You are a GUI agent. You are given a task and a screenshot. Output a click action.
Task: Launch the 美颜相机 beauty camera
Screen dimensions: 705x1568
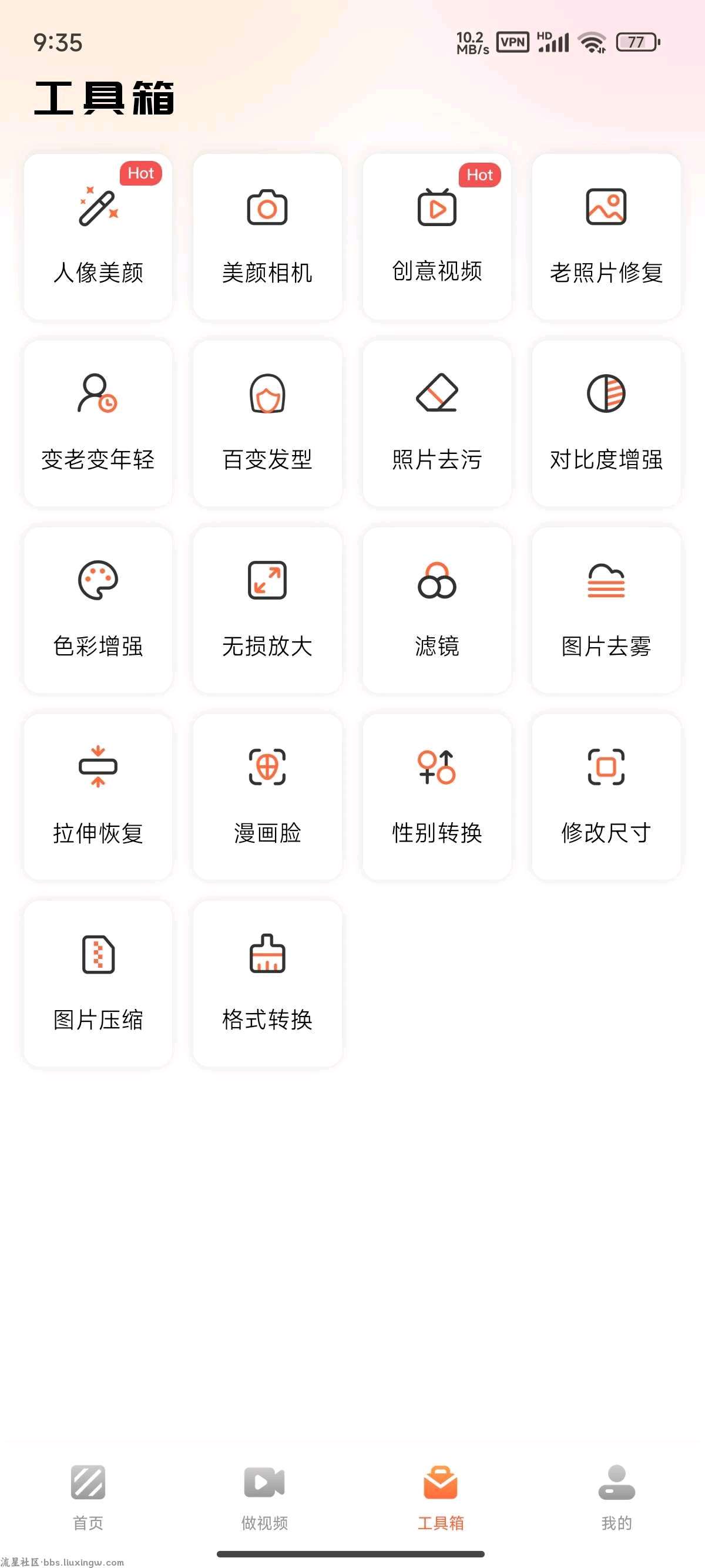click(267, 236)
